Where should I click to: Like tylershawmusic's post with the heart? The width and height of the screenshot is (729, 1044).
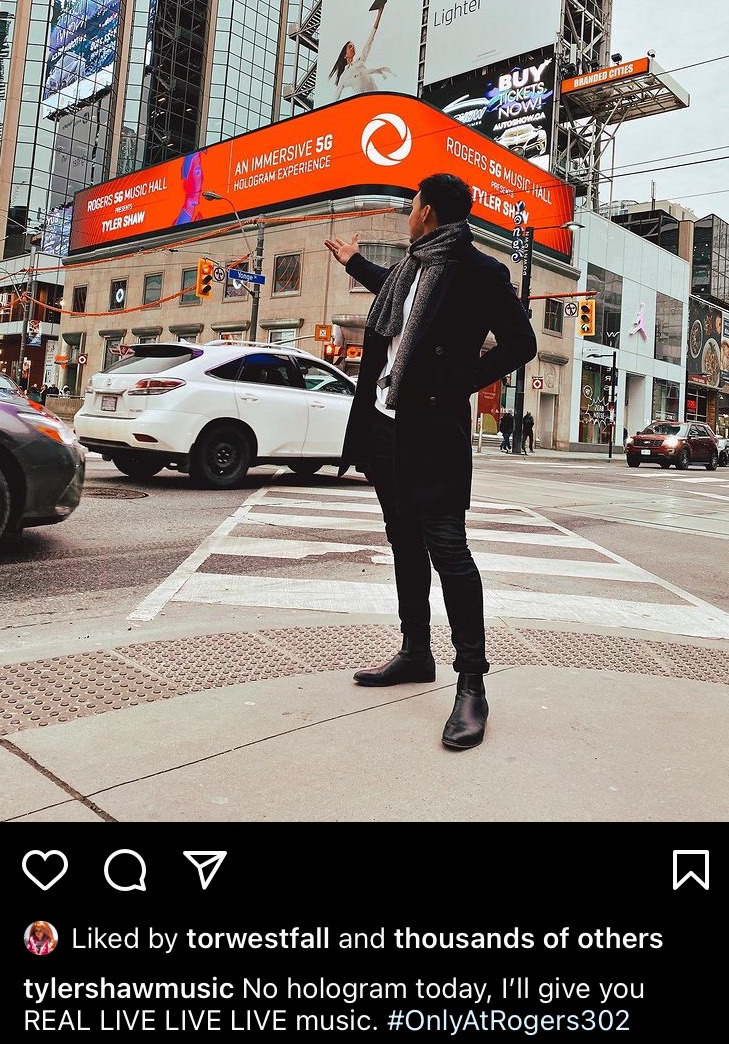click(45, 870)
